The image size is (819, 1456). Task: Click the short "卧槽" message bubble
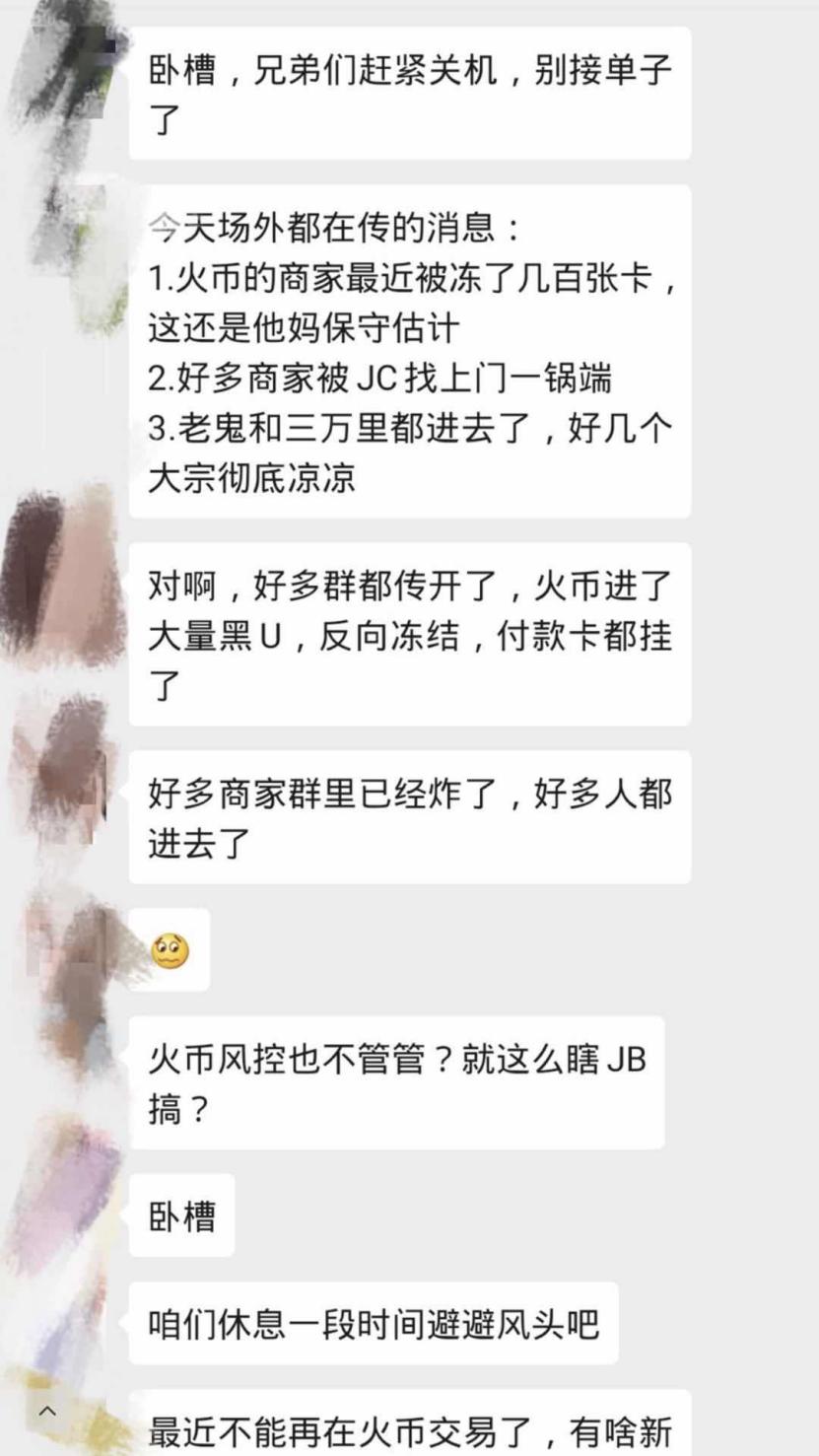pyautogui.click(x=181, y=1215)
